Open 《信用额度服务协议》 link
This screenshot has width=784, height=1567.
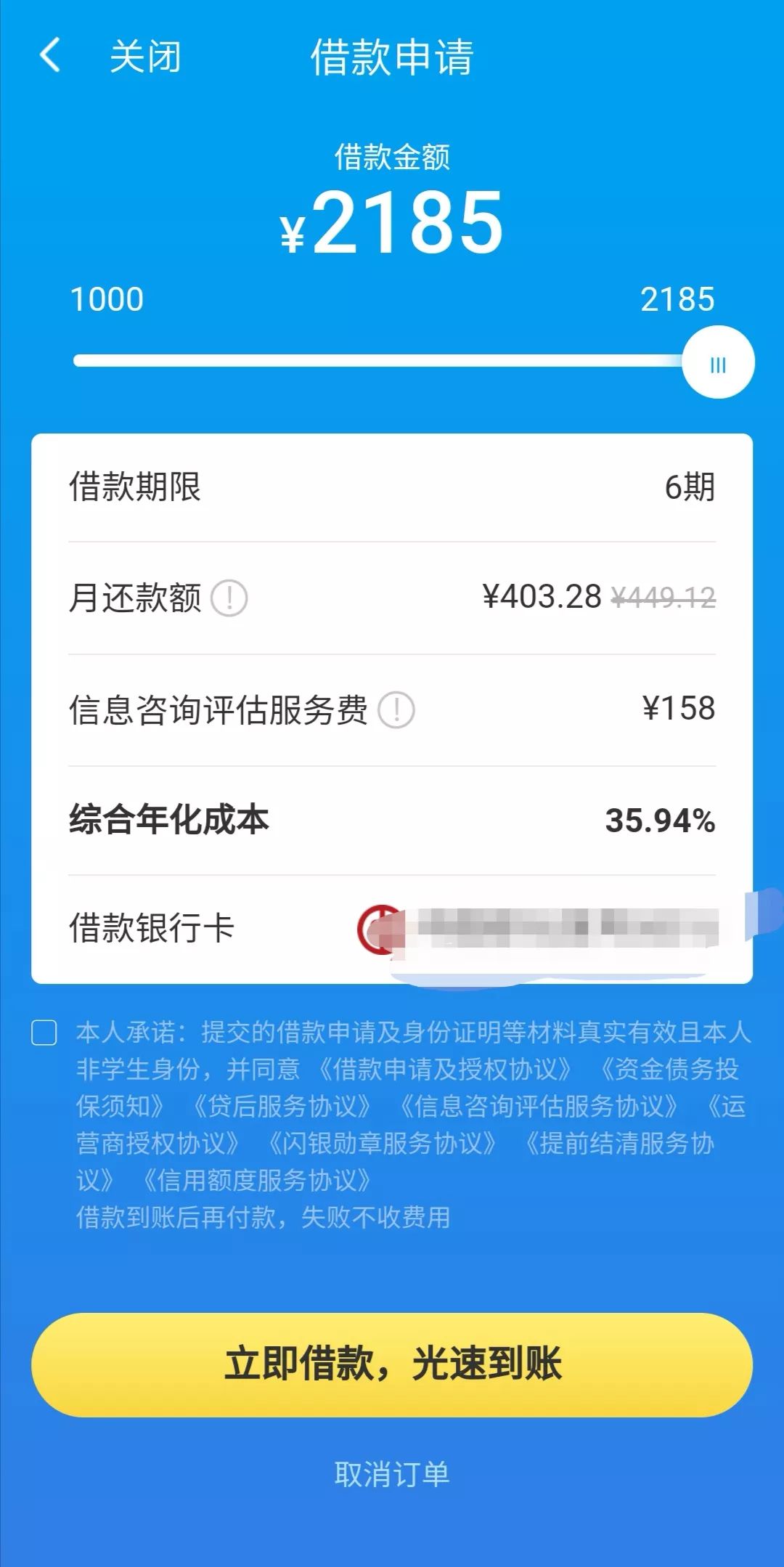point(256,1181)
